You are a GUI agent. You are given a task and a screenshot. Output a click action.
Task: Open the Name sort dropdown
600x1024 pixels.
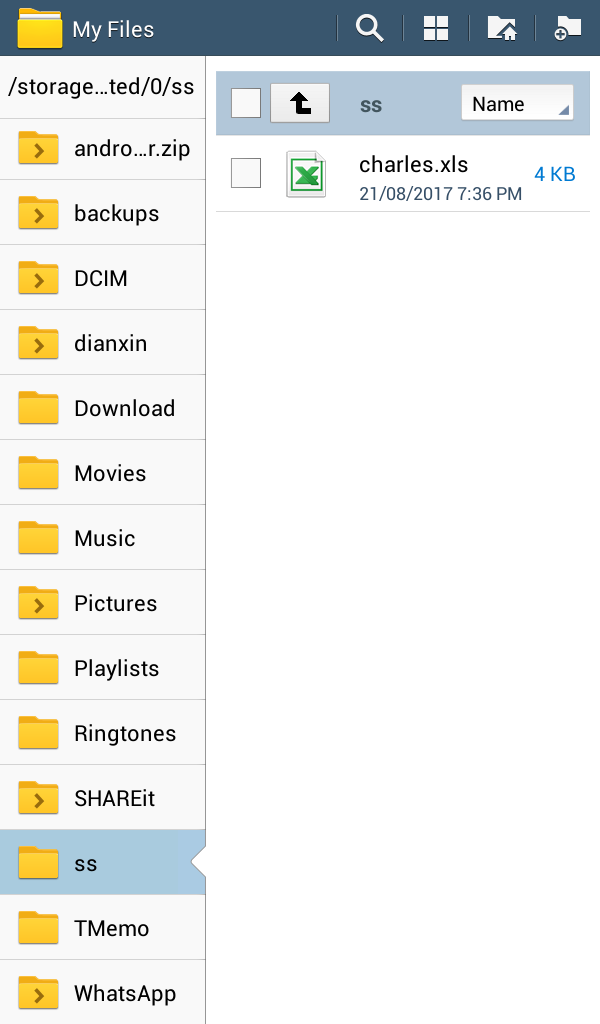[x=517, y=103]
